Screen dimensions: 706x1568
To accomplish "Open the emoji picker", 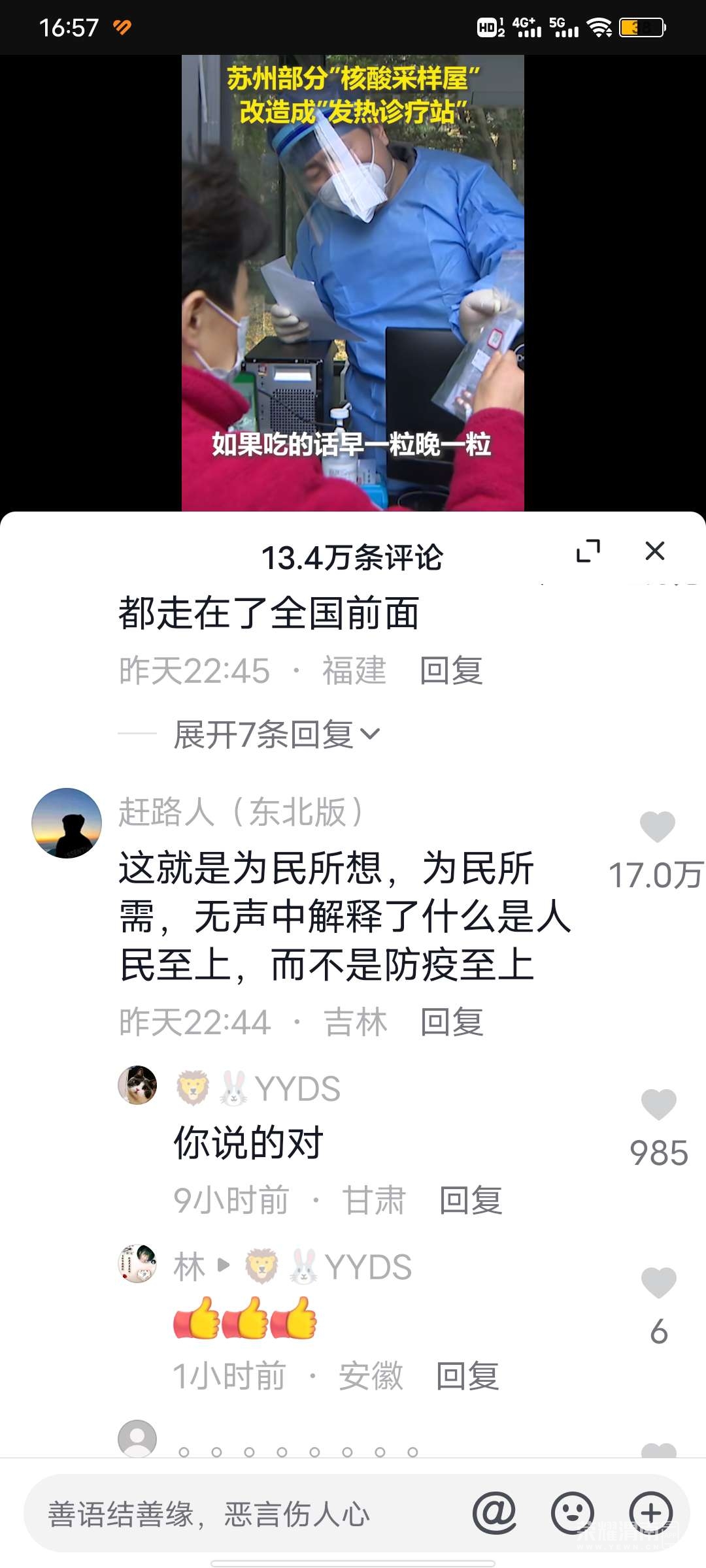I will click(573, 1513).
